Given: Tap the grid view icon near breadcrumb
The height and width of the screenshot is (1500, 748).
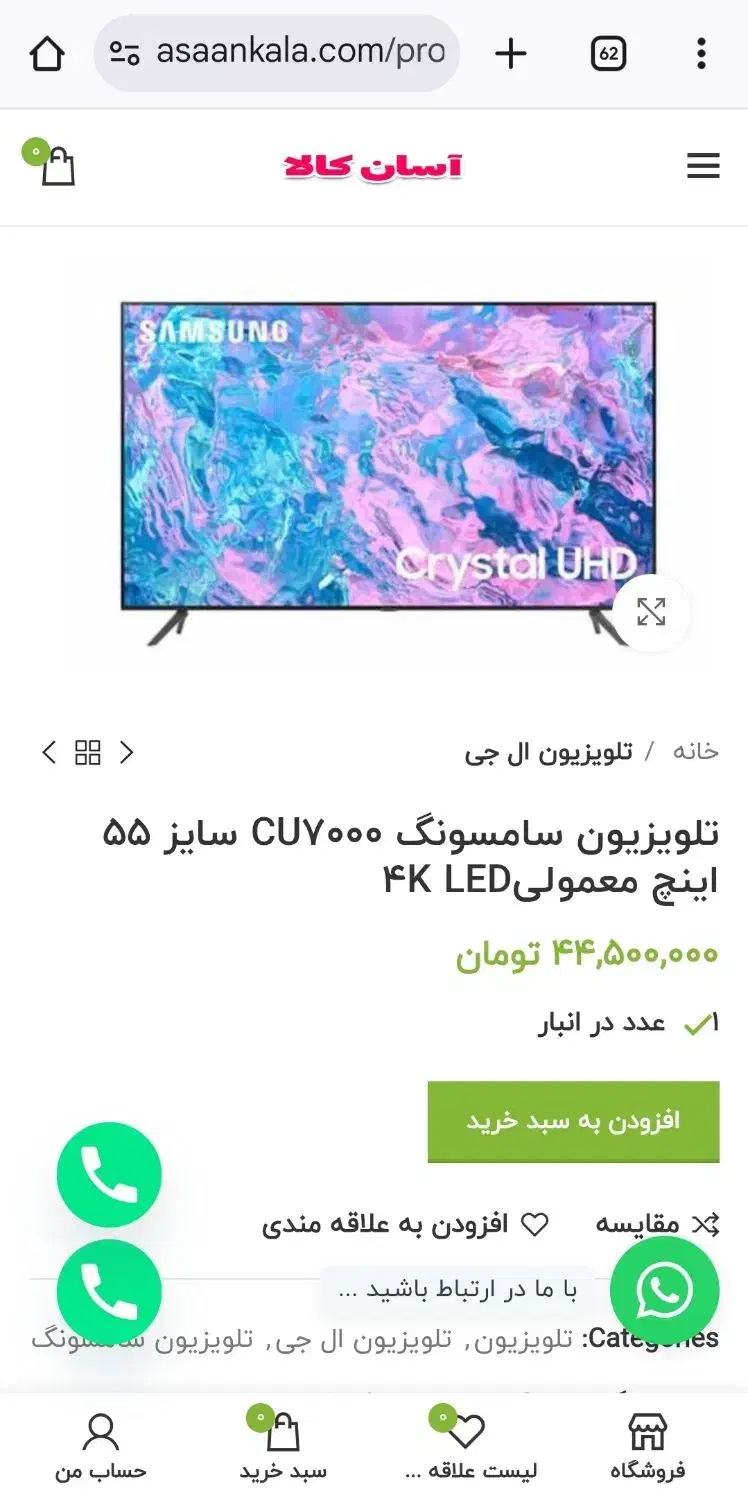Looking at the screenshot, I should click(88, 752).
